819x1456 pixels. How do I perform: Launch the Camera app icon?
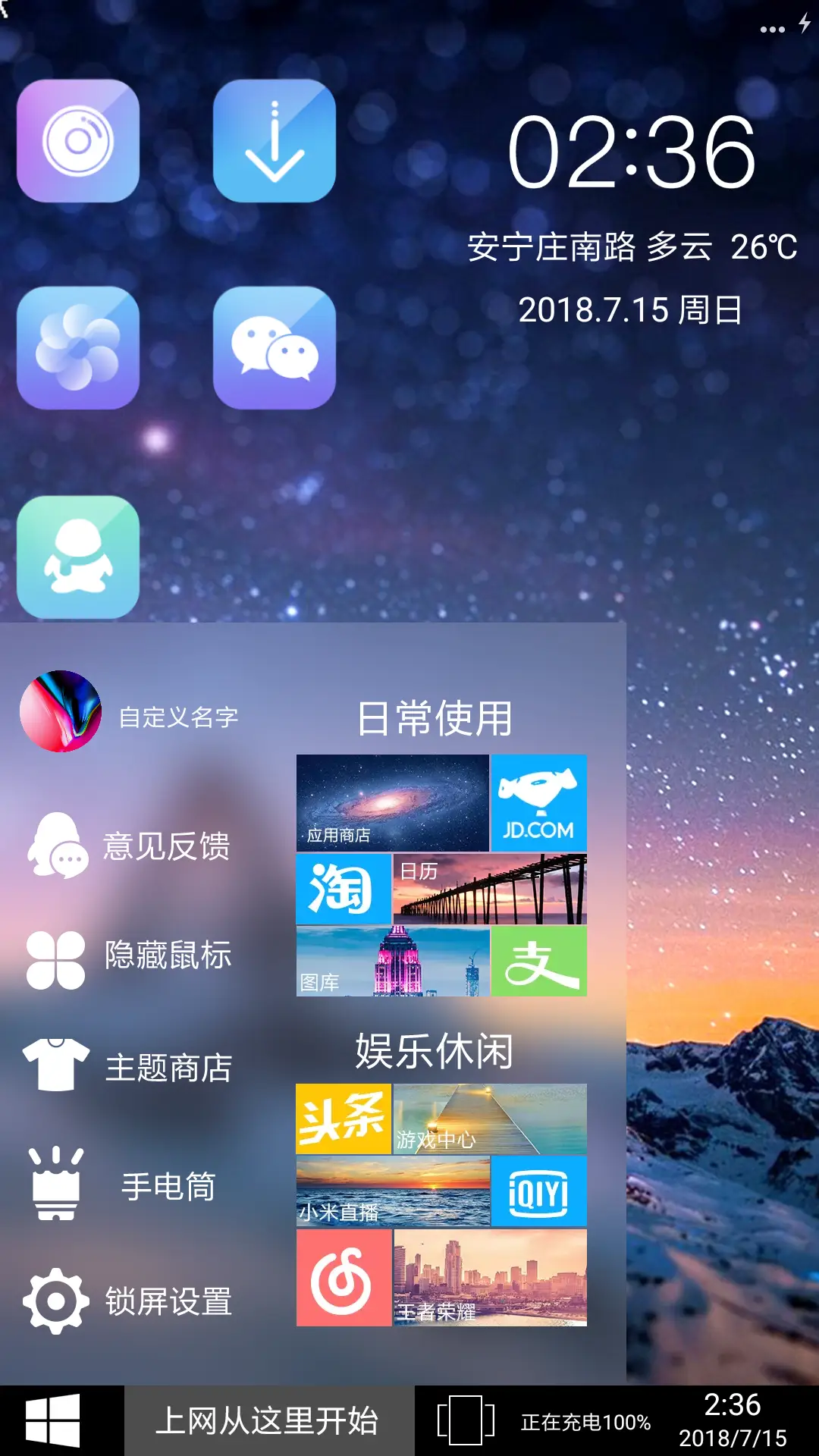coord(79,142)
